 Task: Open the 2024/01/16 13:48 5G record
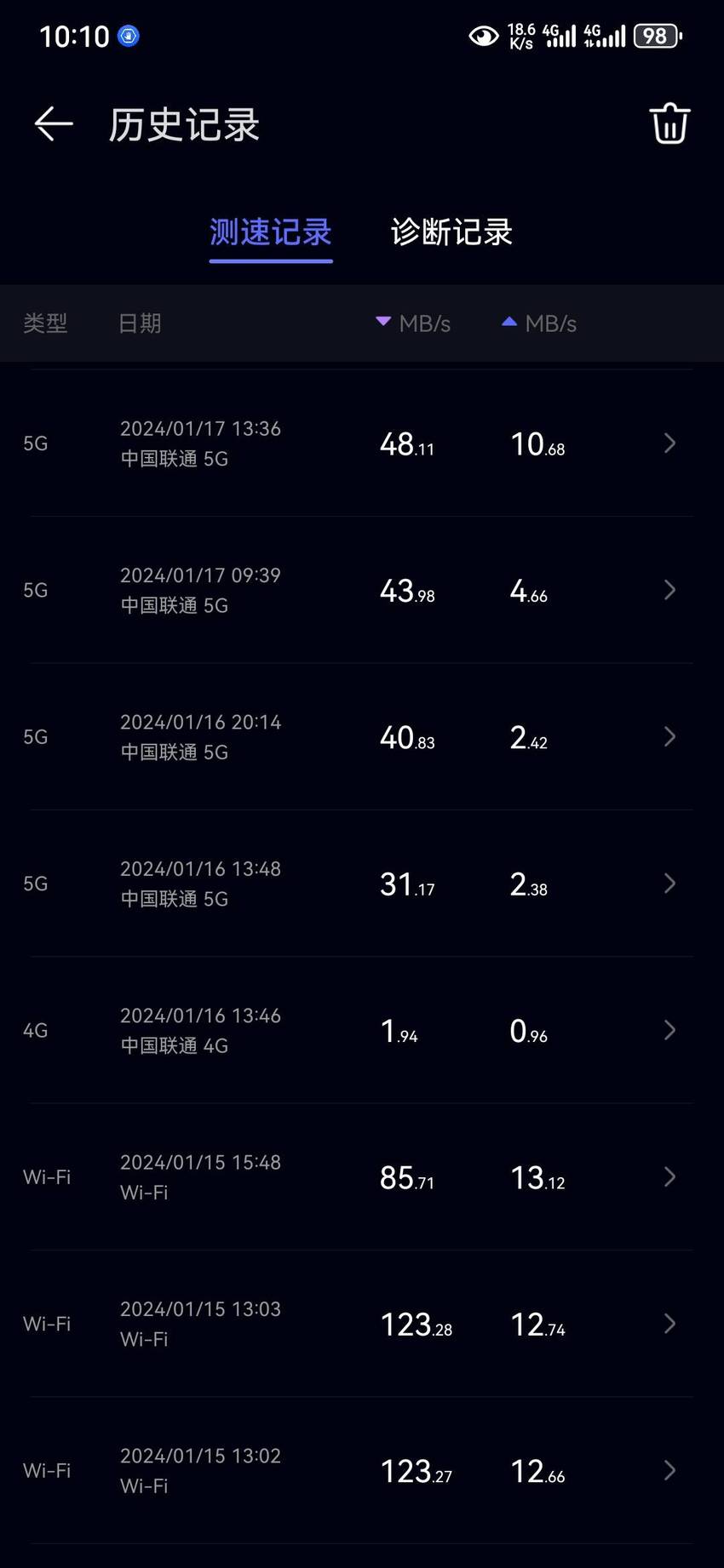point(362,884)
